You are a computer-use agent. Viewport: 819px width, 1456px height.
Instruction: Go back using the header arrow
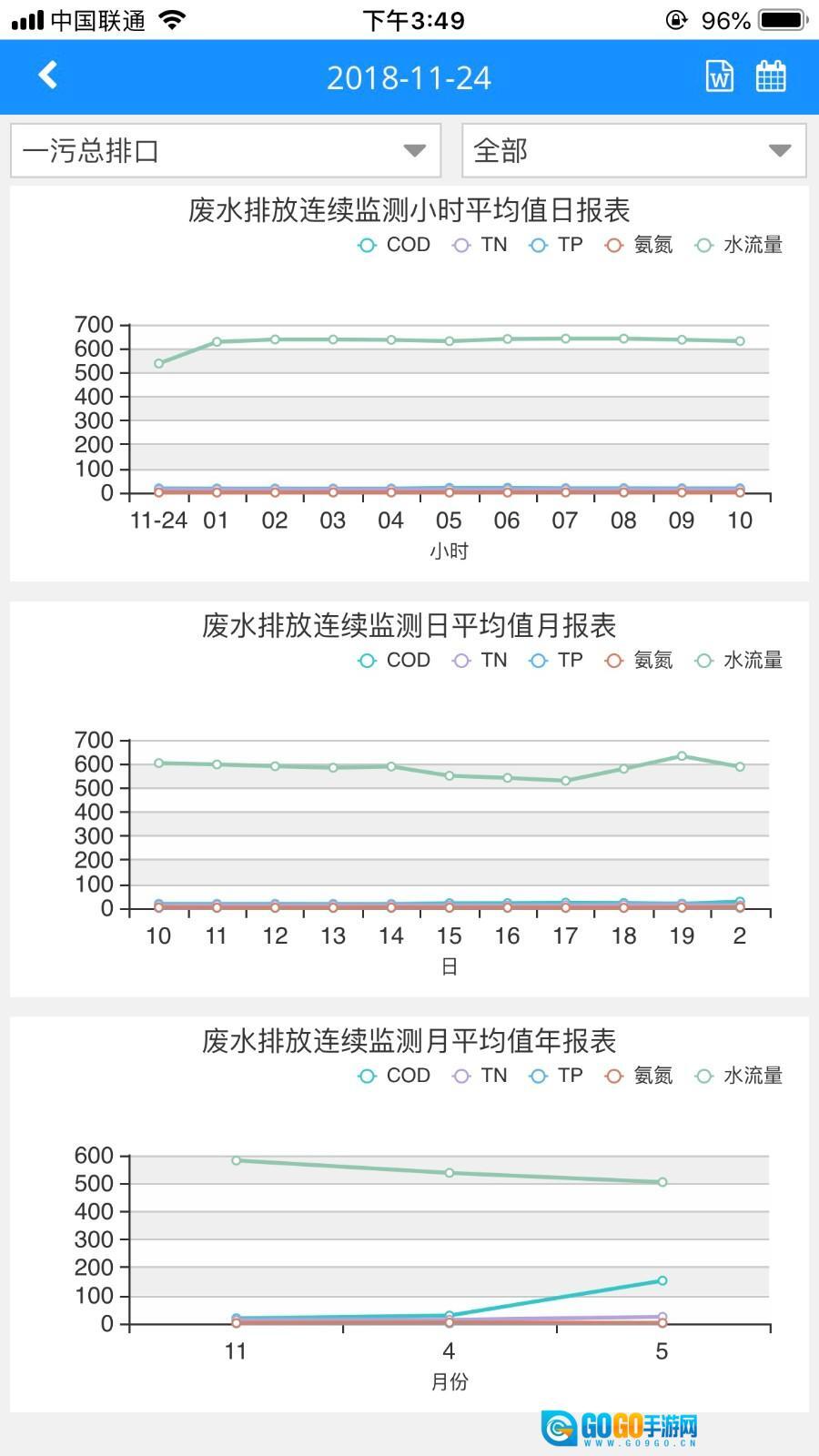[x=48, y=76]
